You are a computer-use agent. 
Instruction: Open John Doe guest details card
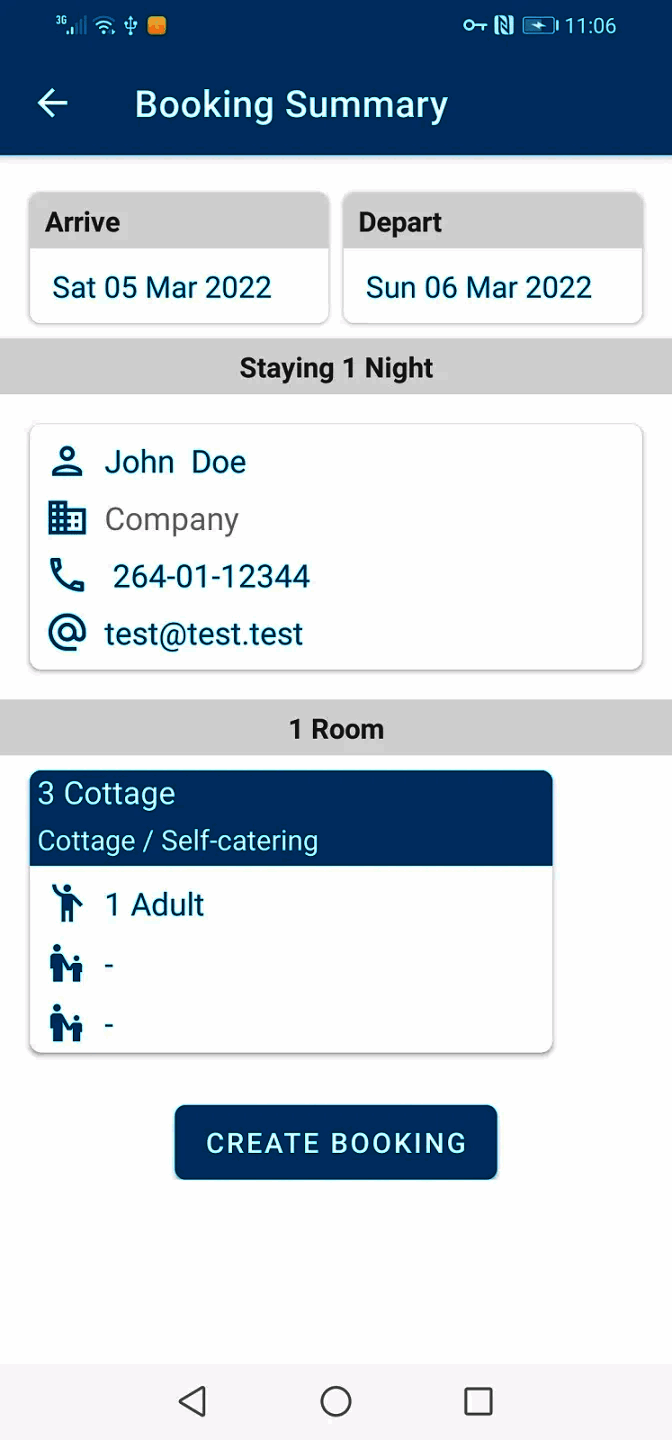336,546
